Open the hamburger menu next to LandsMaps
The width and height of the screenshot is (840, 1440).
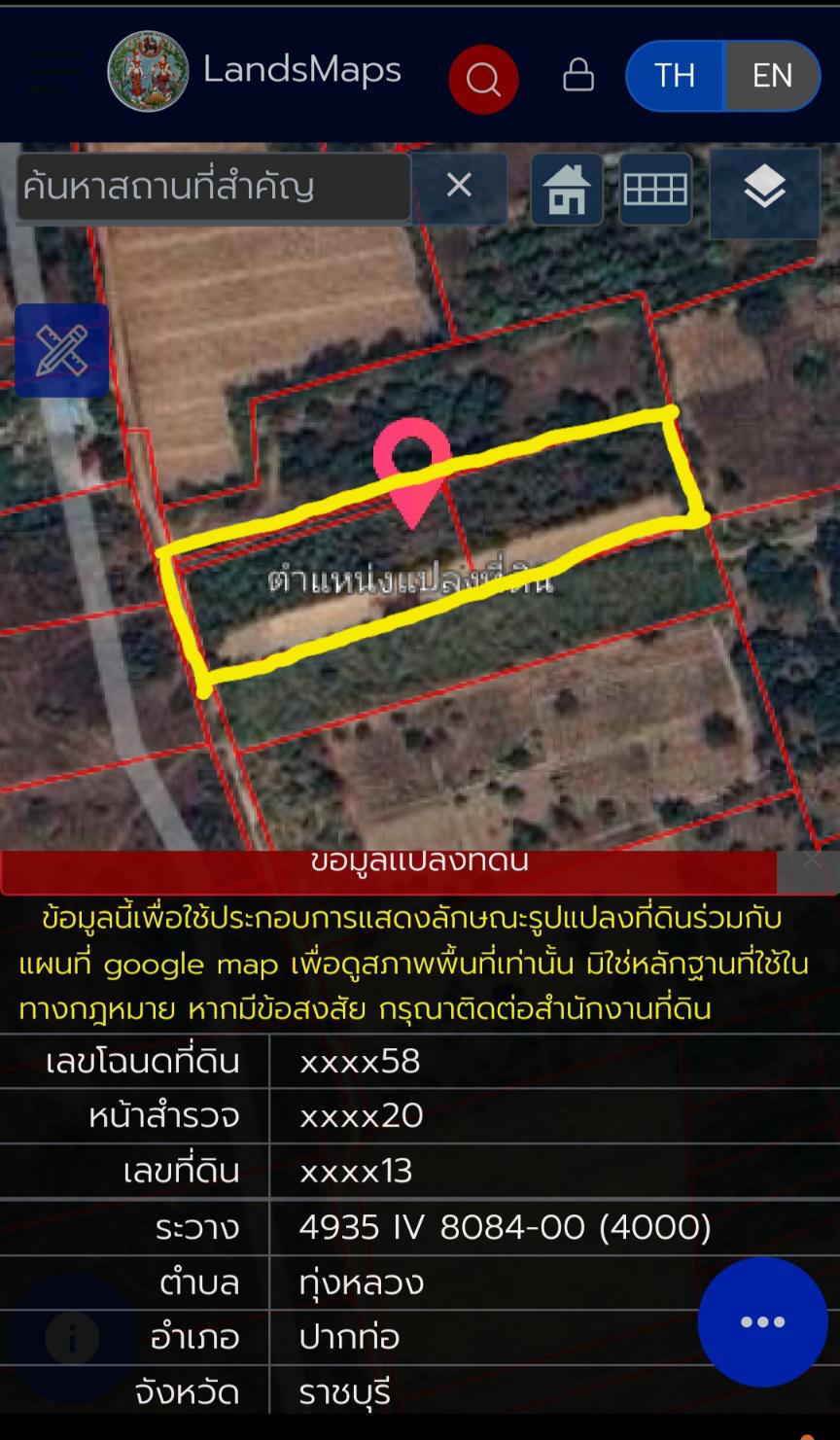(55, 71)
